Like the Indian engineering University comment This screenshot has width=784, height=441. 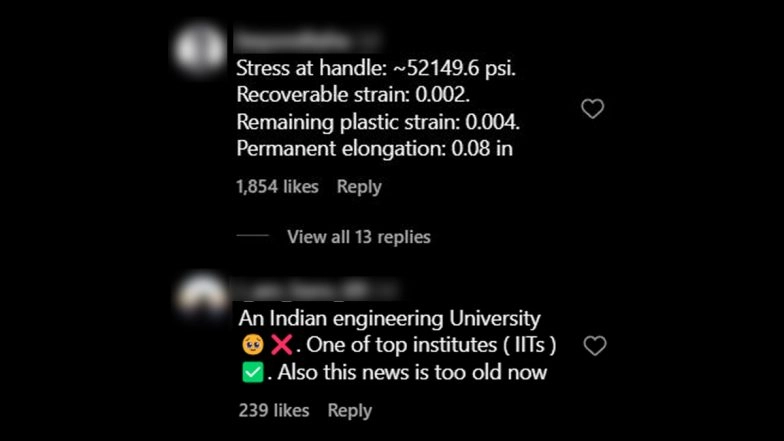pyautogui.click(x=595, y=346)
